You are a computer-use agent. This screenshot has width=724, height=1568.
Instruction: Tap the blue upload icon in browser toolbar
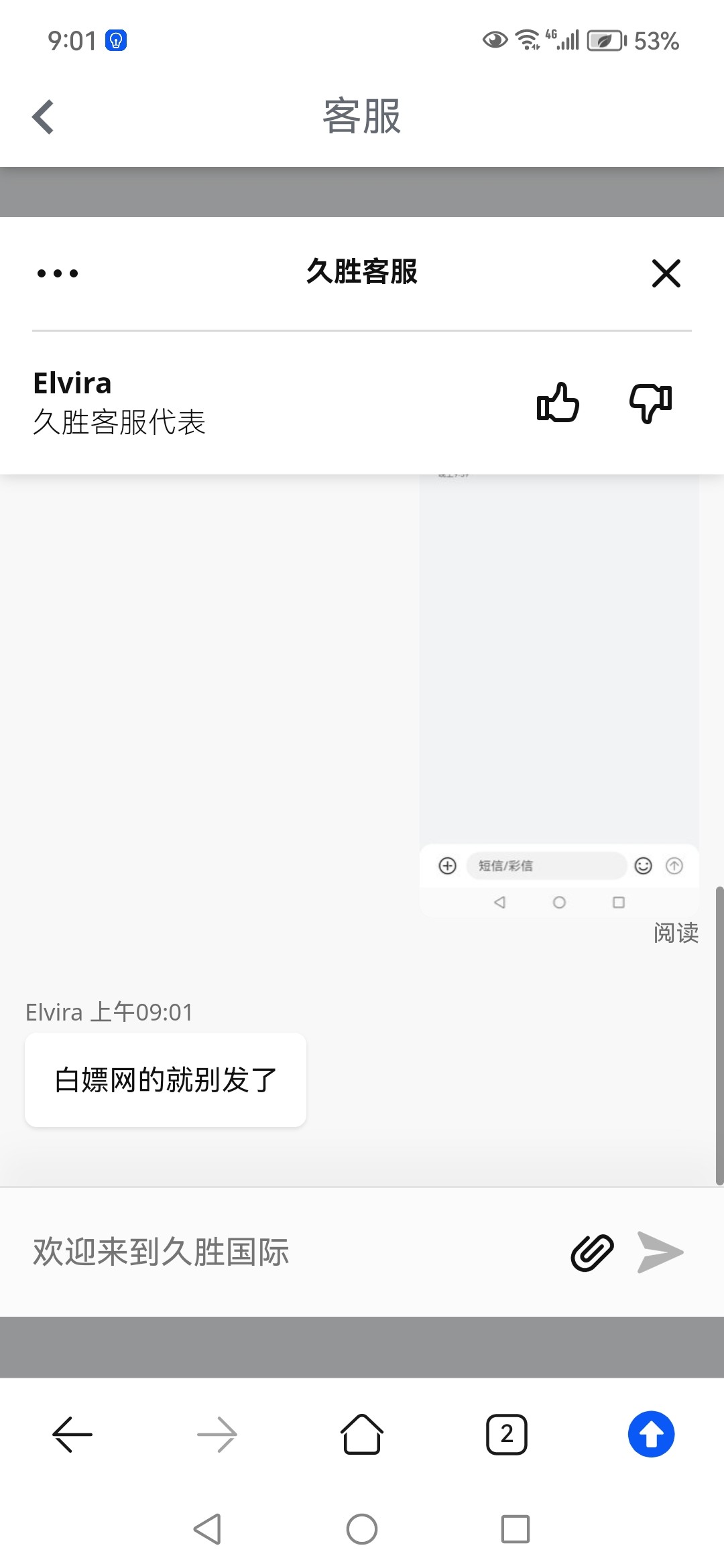(x=650, y=1435)
